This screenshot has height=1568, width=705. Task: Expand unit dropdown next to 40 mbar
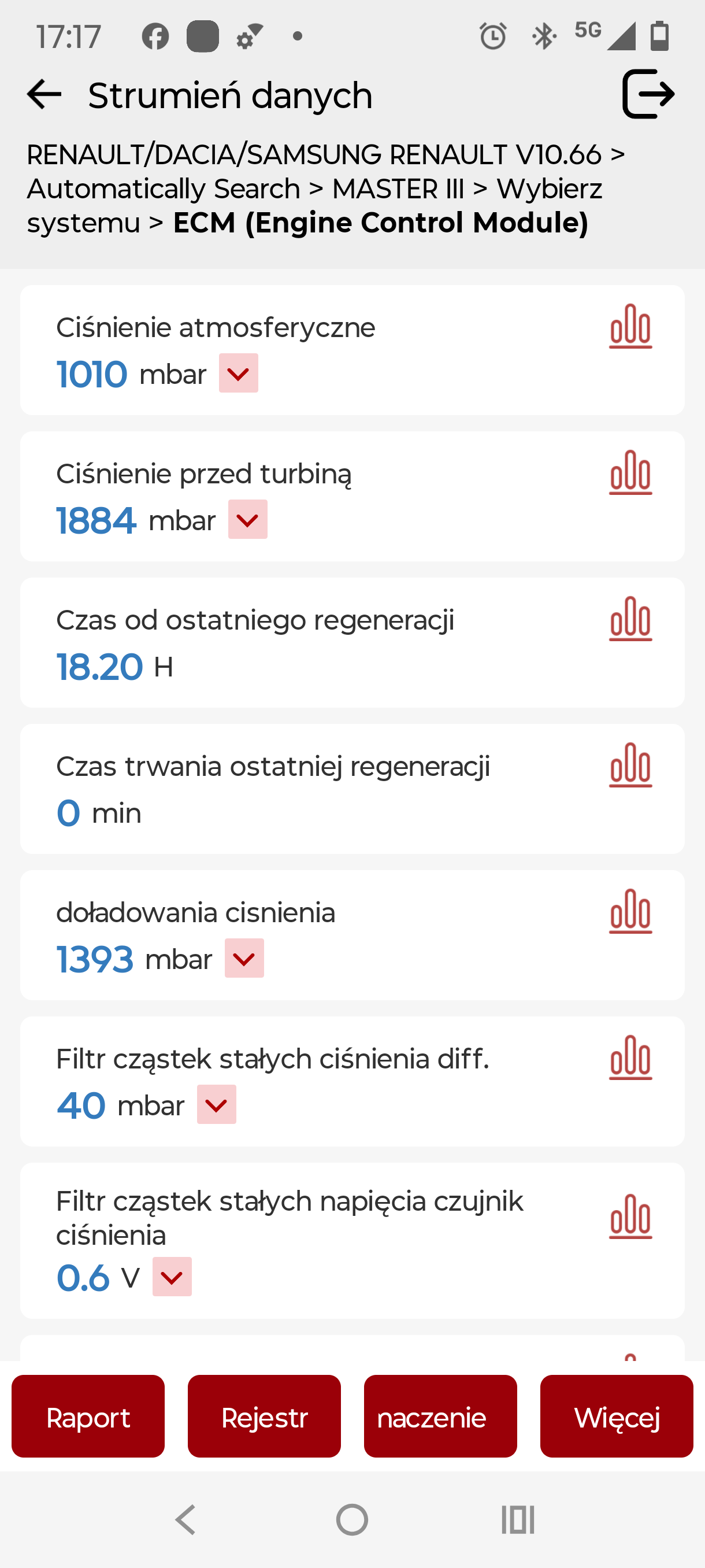(x=217, y=1104)
